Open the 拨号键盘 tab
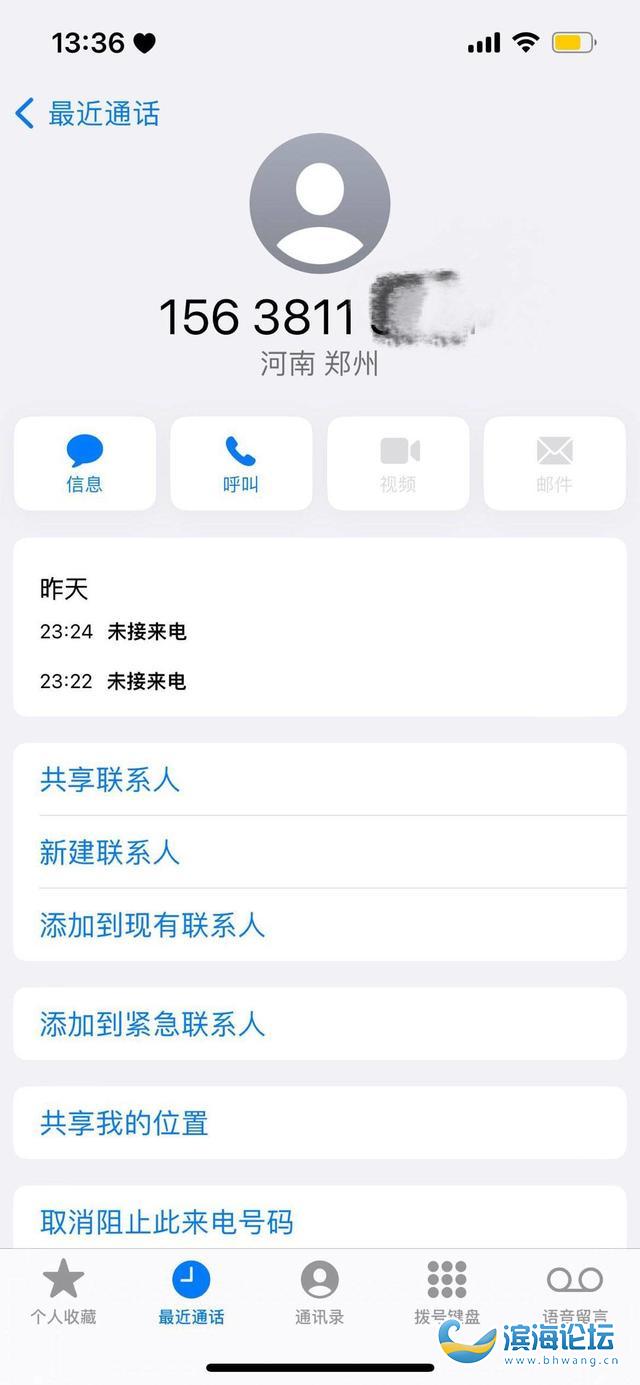 click(x=447, y=1292)
